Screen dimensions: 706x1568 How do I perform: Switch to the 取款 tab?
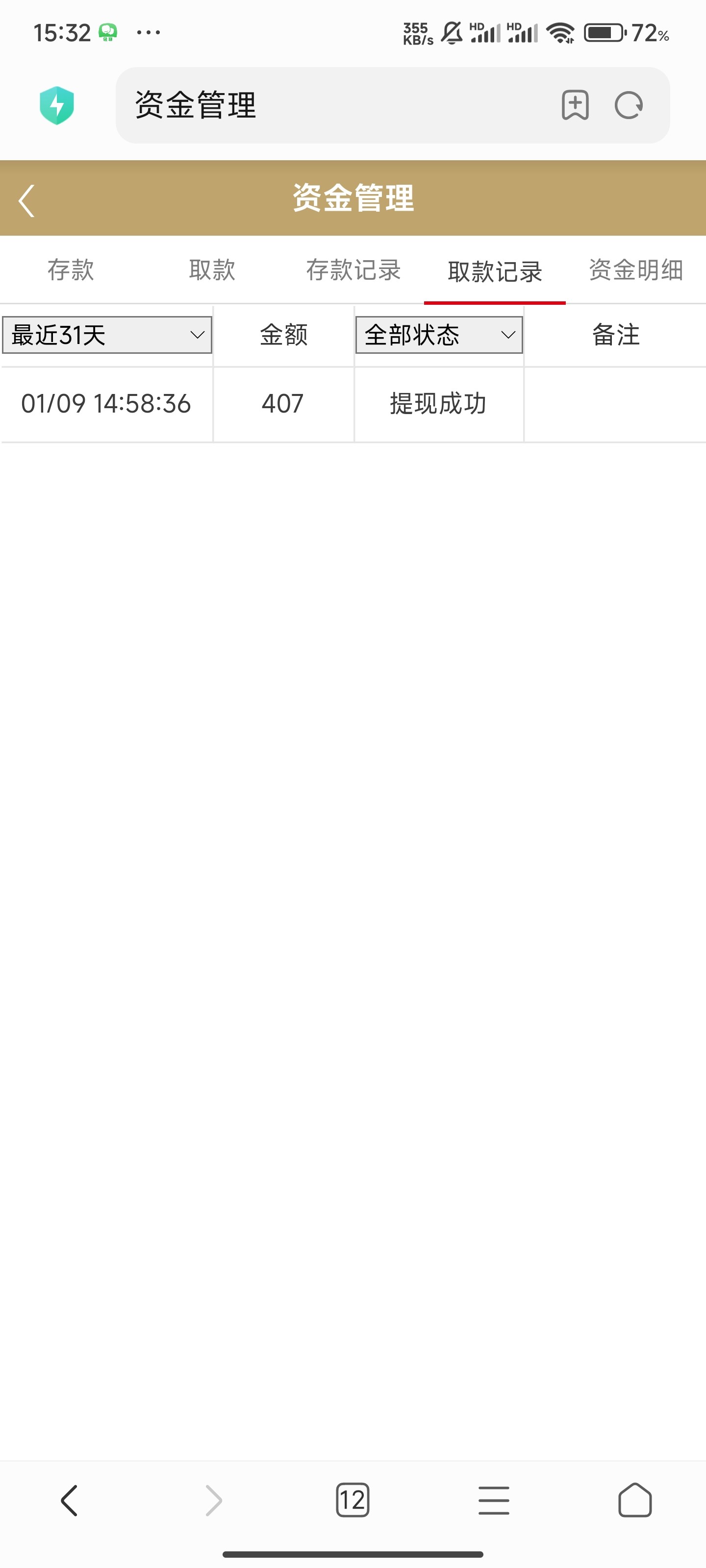(212, 270)
